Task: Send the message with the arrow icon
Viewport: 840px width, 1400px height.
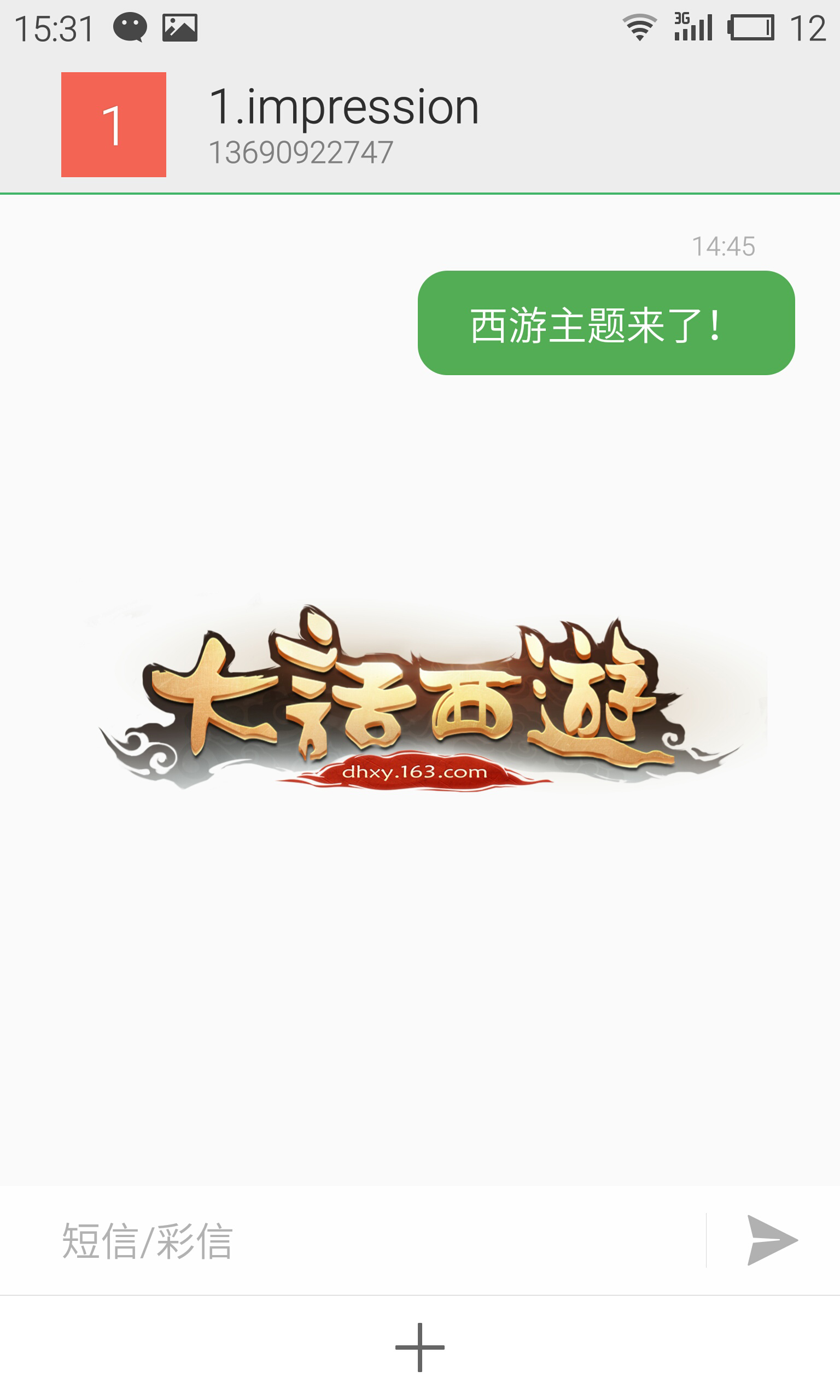Action: click(x=772, y=1240)
